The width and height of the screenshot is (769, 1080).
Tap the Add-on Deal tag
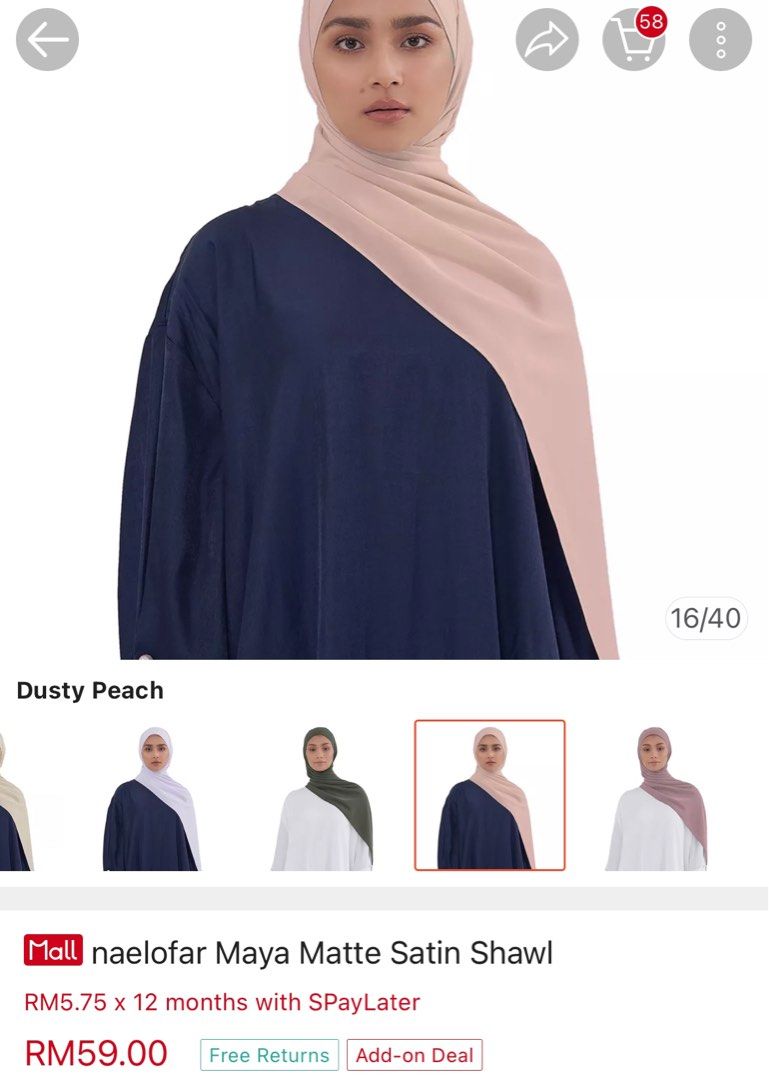tap(415, 1055)
